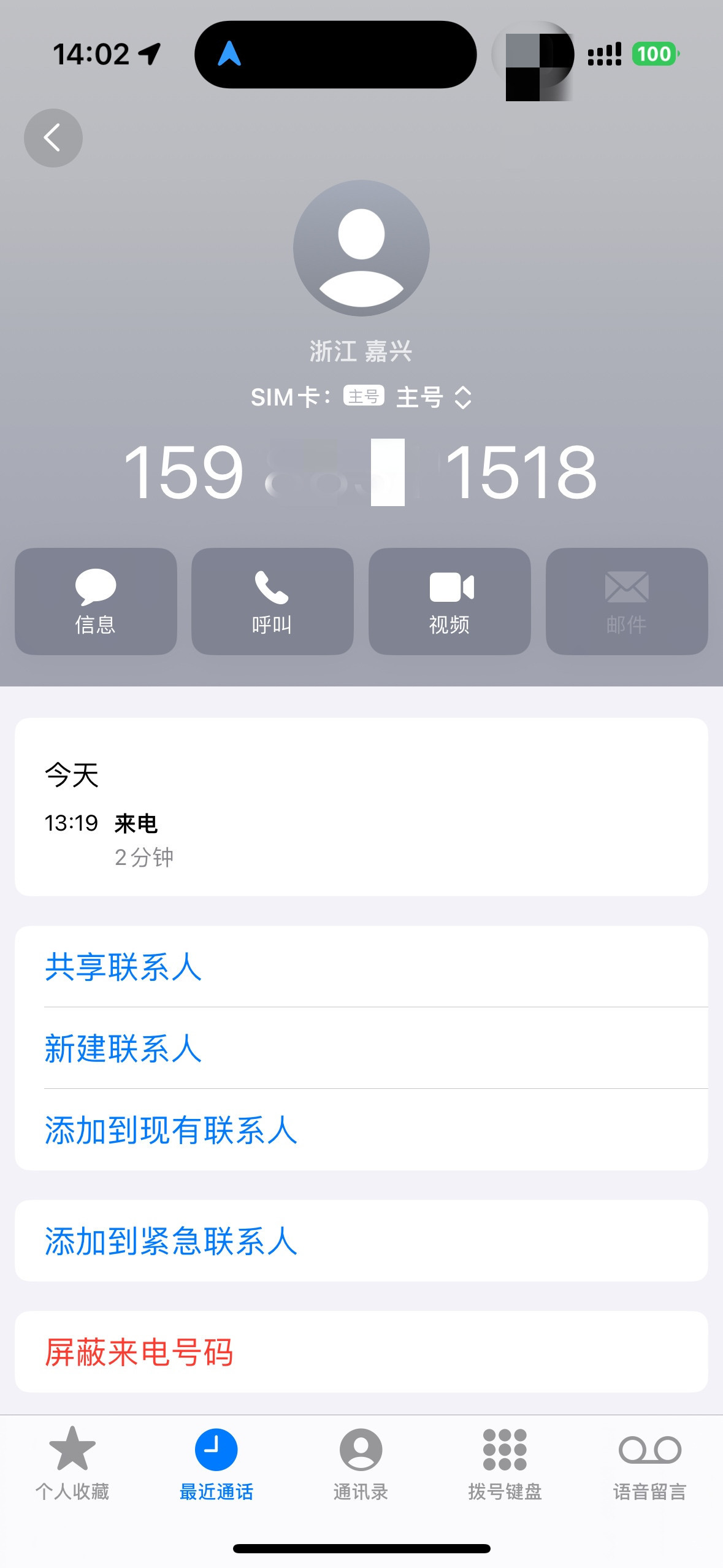Change the SIM card selection (主号)
The image size is (723, 1568).
click(433, 398)
